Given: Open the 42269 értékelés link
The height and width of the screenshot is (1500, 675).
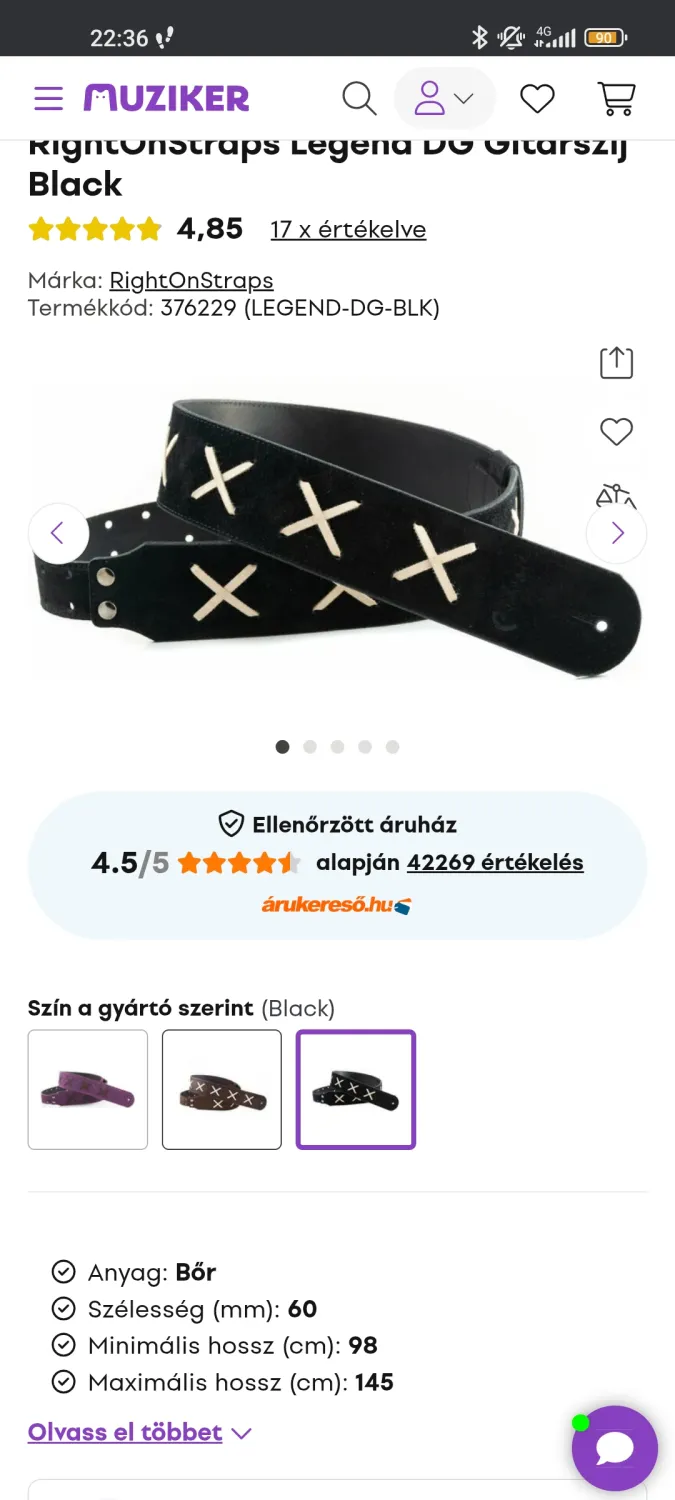Looking at the screenshot, I should coord(495,862).
